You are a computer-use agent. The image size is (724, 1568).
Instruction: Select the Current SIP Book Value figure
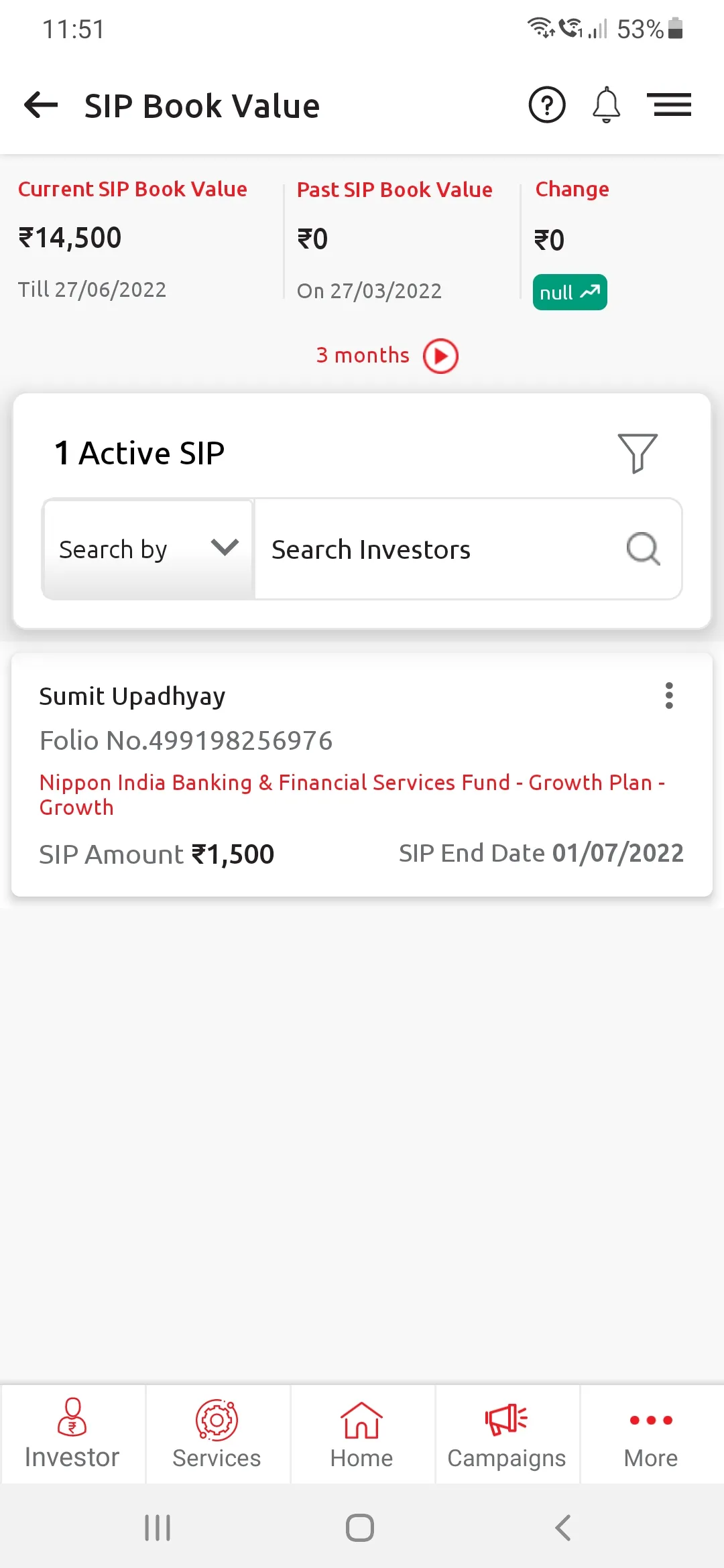70,237
